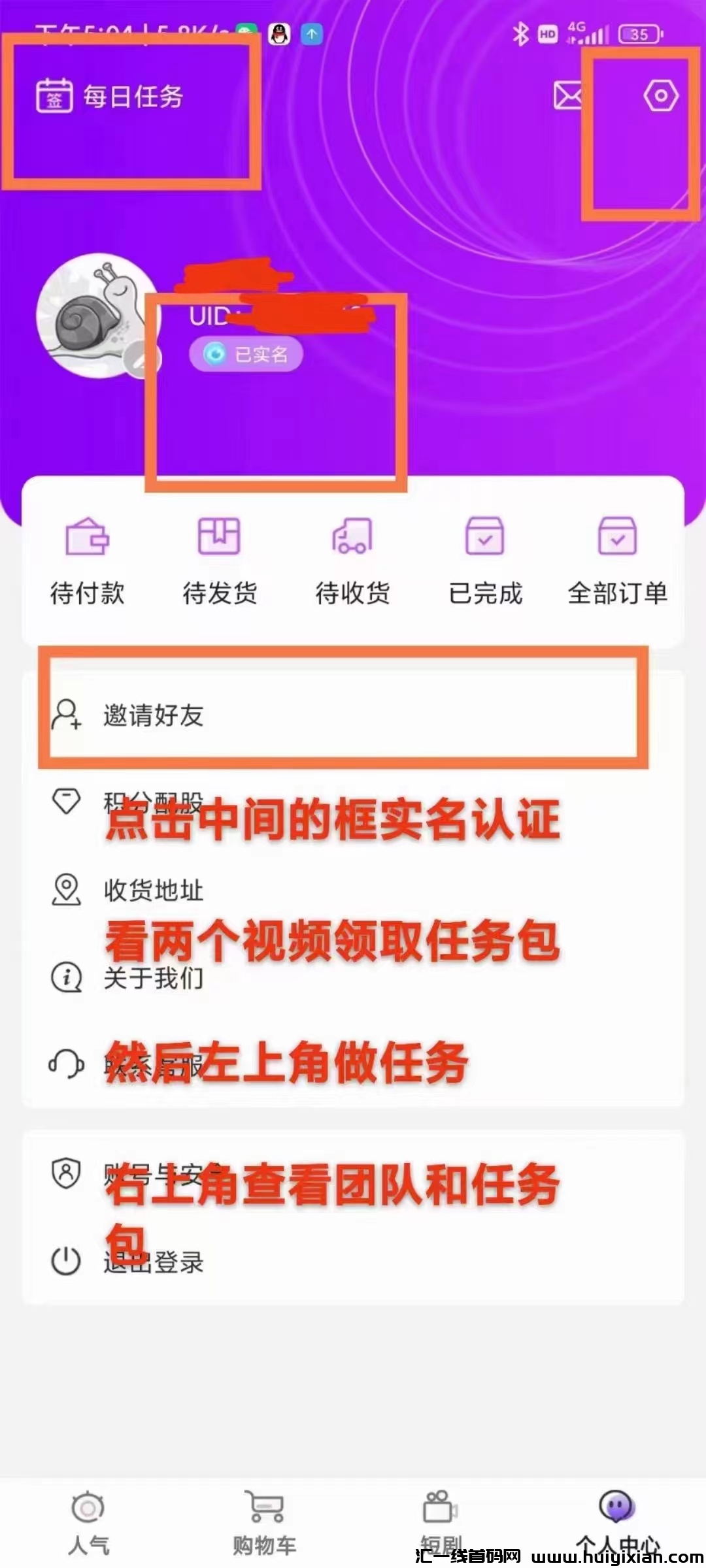Tap the 已实名 verification badge
The image size is (706, 1568).
(x=246, y=354)
